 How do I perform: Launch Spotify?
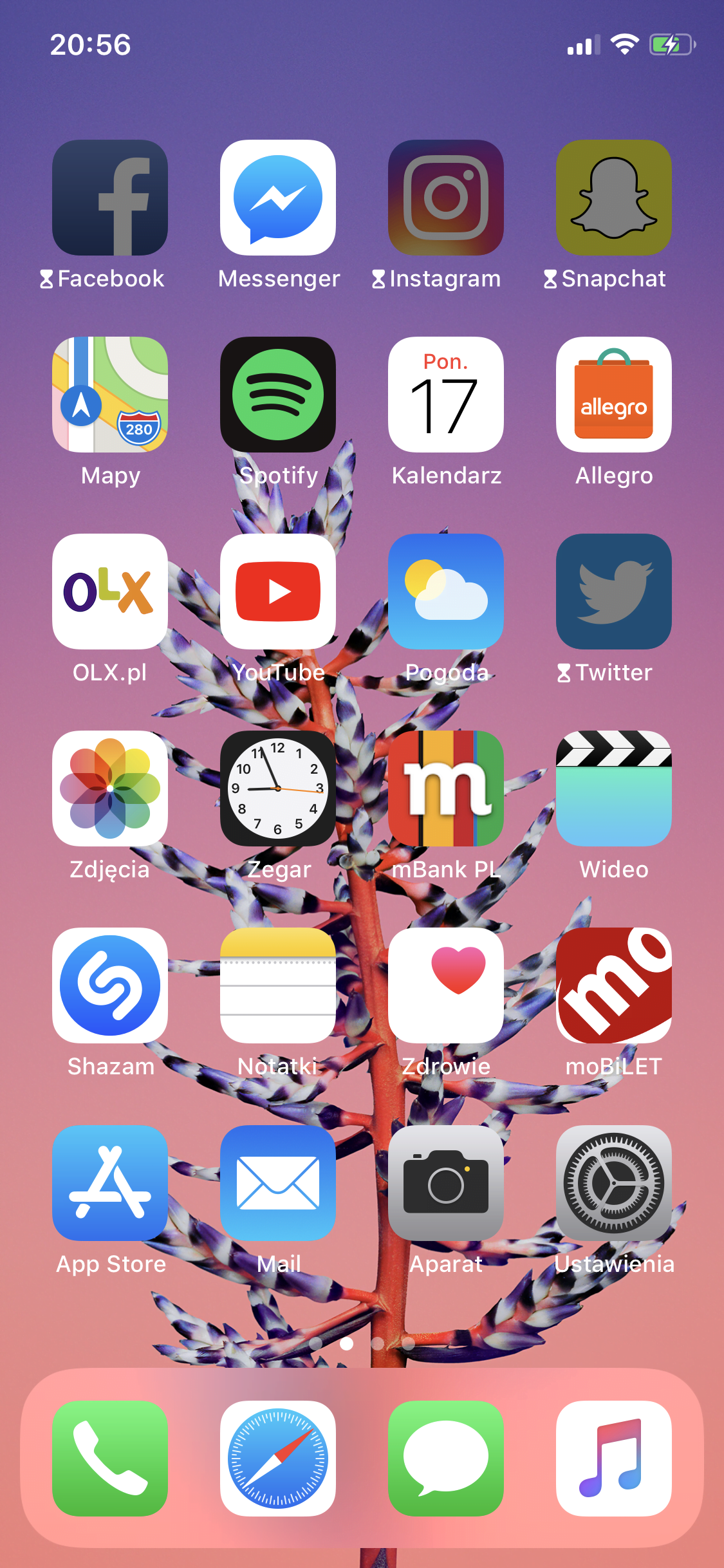[x=278, y=395]
